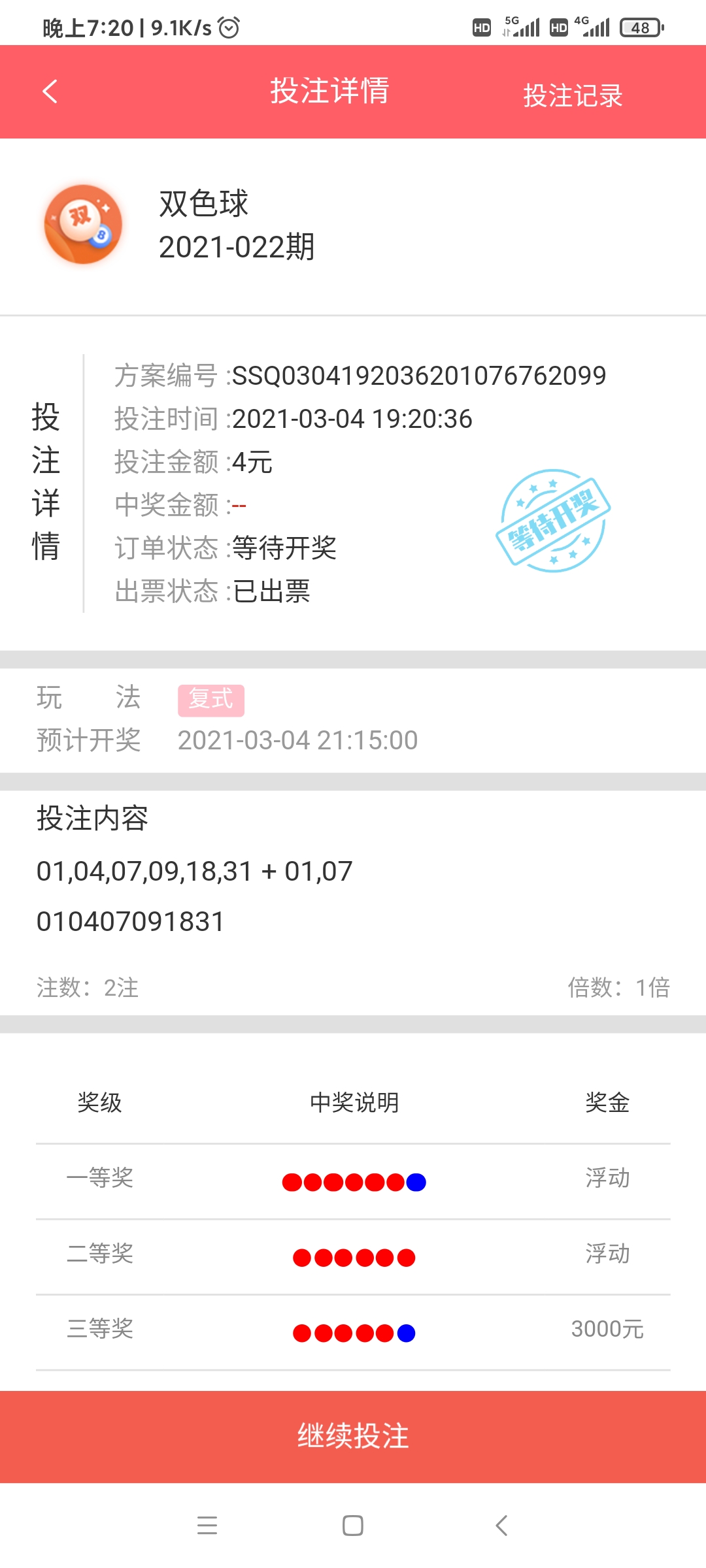The image size is (706, 1568).
Task: Go back using the header arrow
Action: (50, 91)
